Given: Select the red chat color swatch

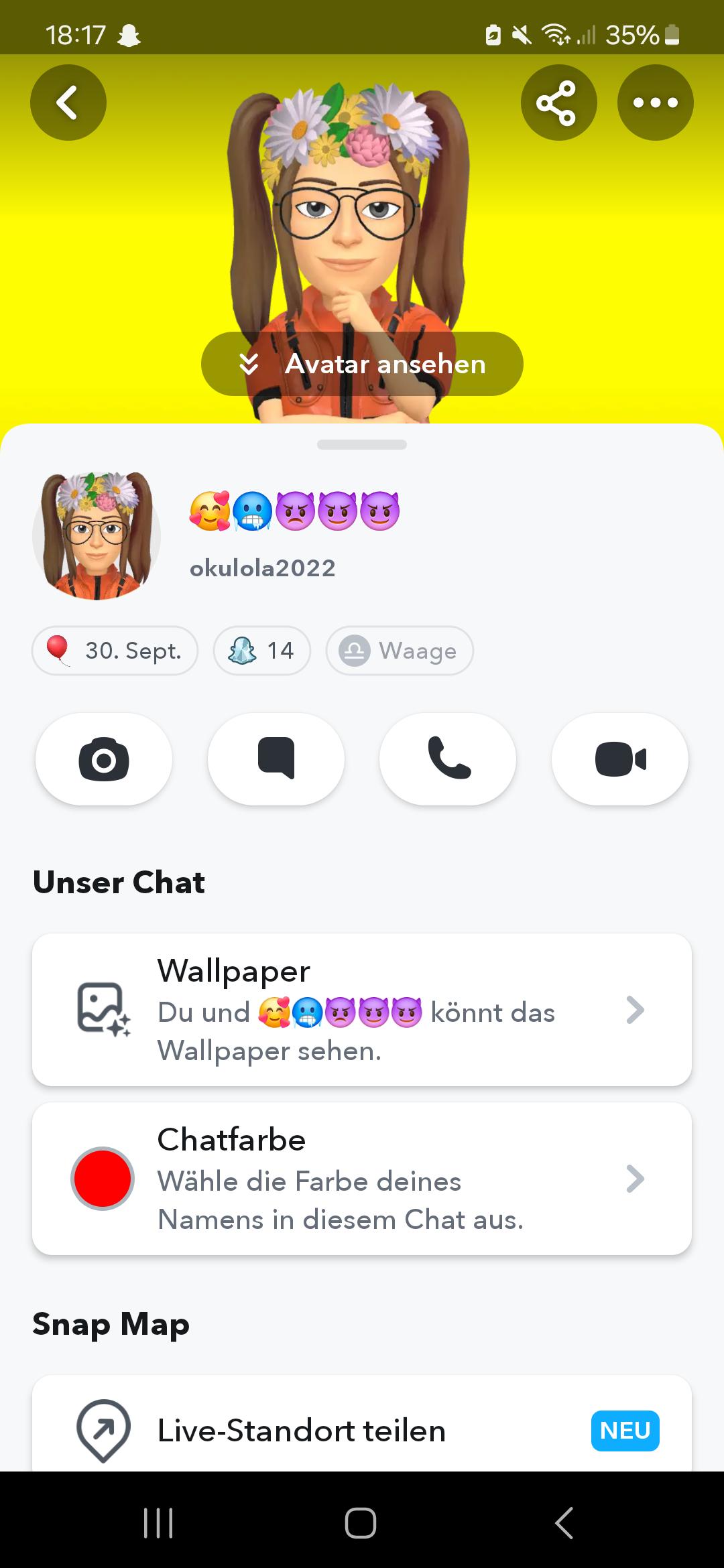Looking at the screenshot, I should pyautogui.click(x=102, y=1181).
